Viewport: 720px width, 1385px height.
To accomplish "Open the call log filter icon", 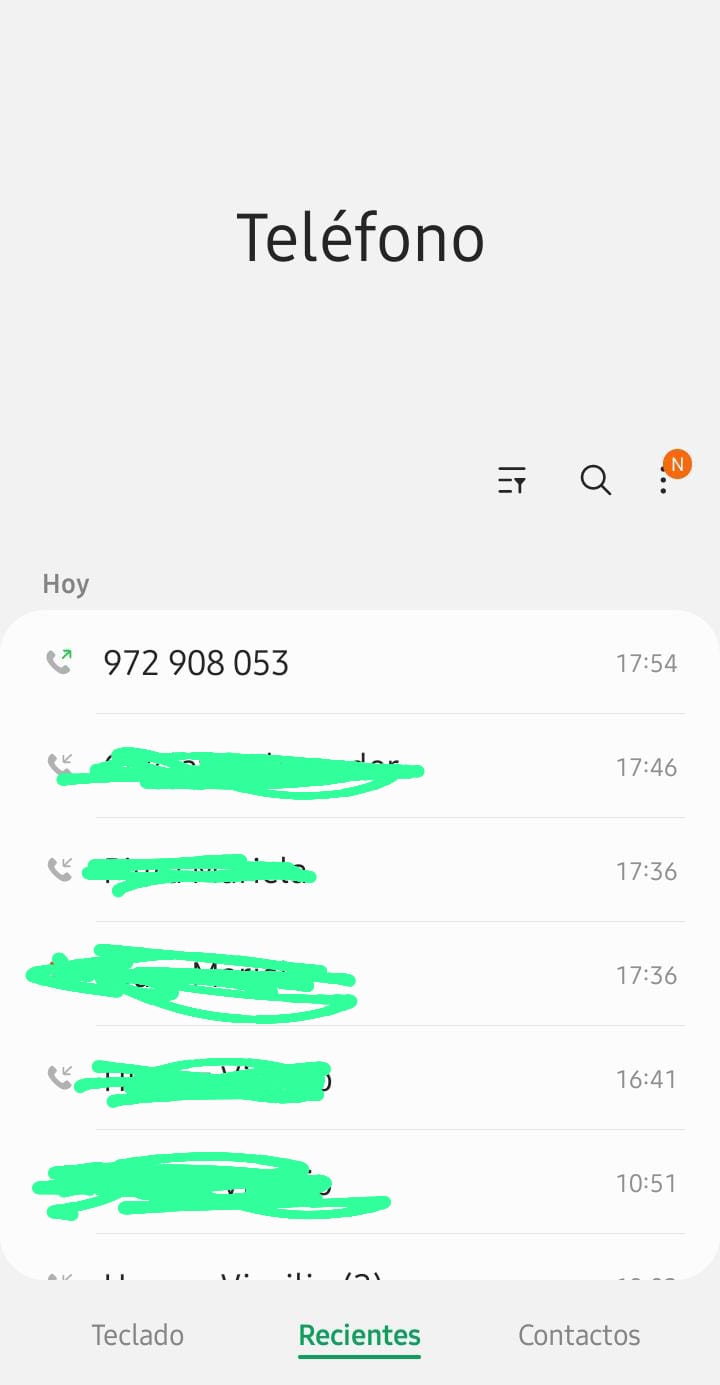I will [512, 481].
